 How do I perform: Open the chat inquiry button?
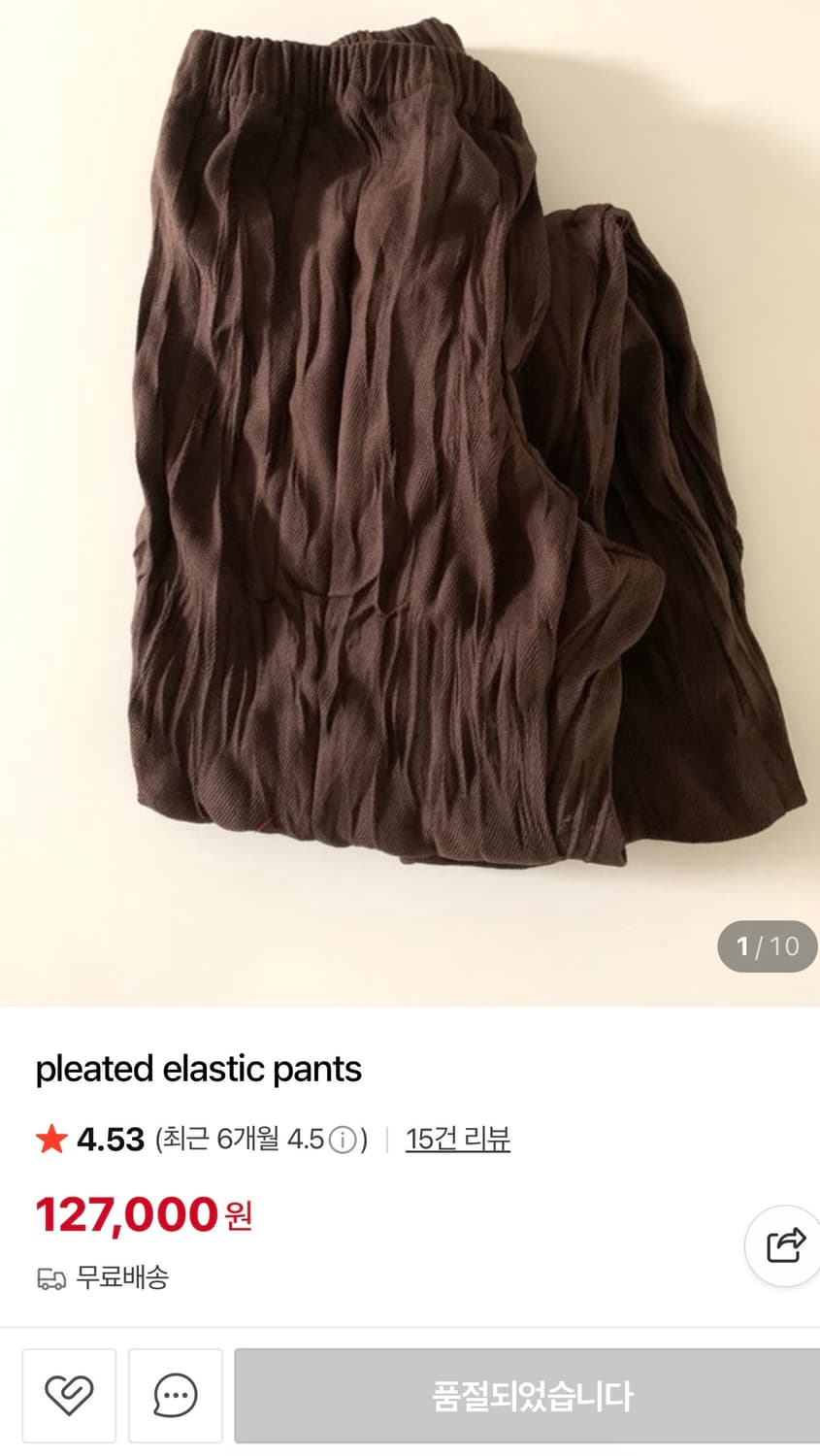(x=176, y=1395)
